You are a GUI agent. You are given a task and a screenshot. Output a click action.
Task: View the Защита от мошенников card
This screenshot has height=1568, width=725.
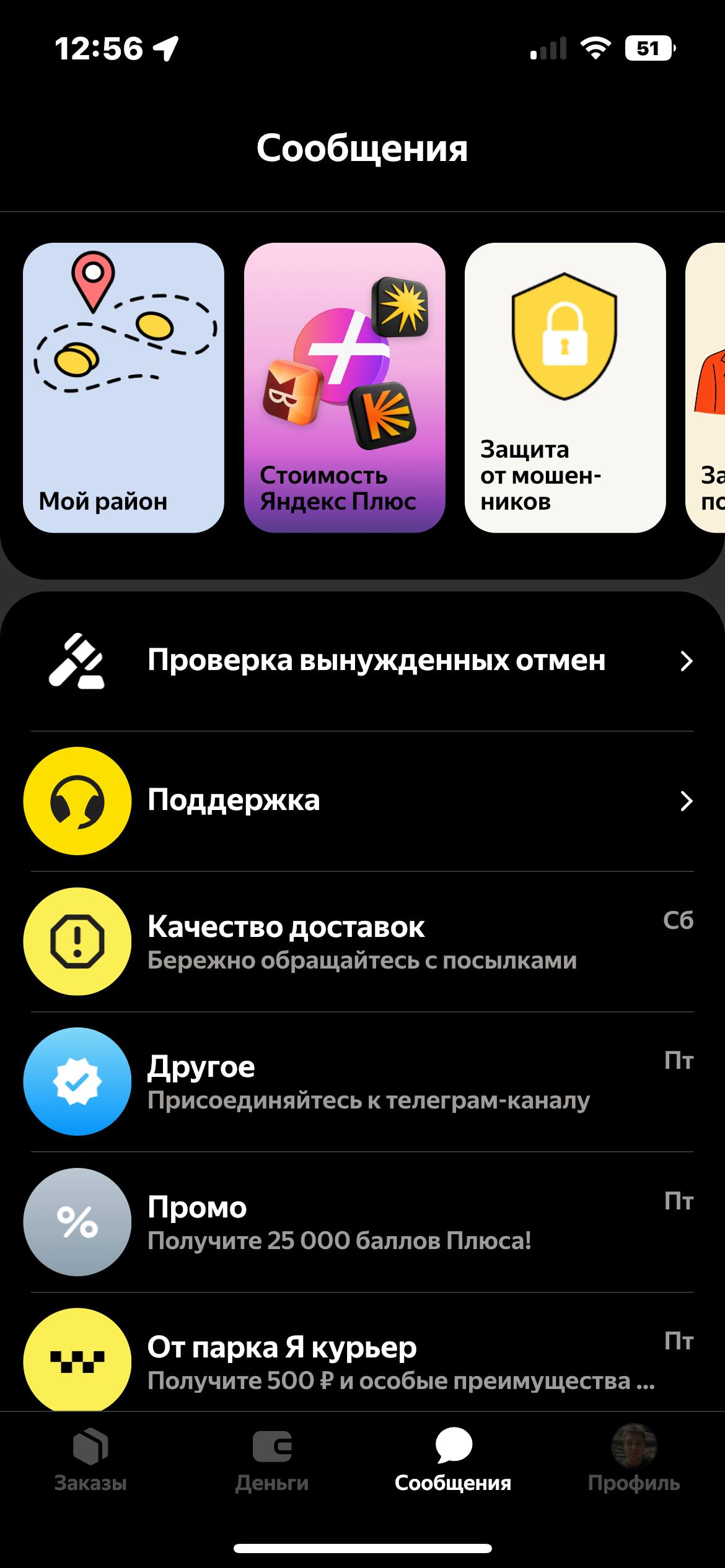click(x=565, y=388)
